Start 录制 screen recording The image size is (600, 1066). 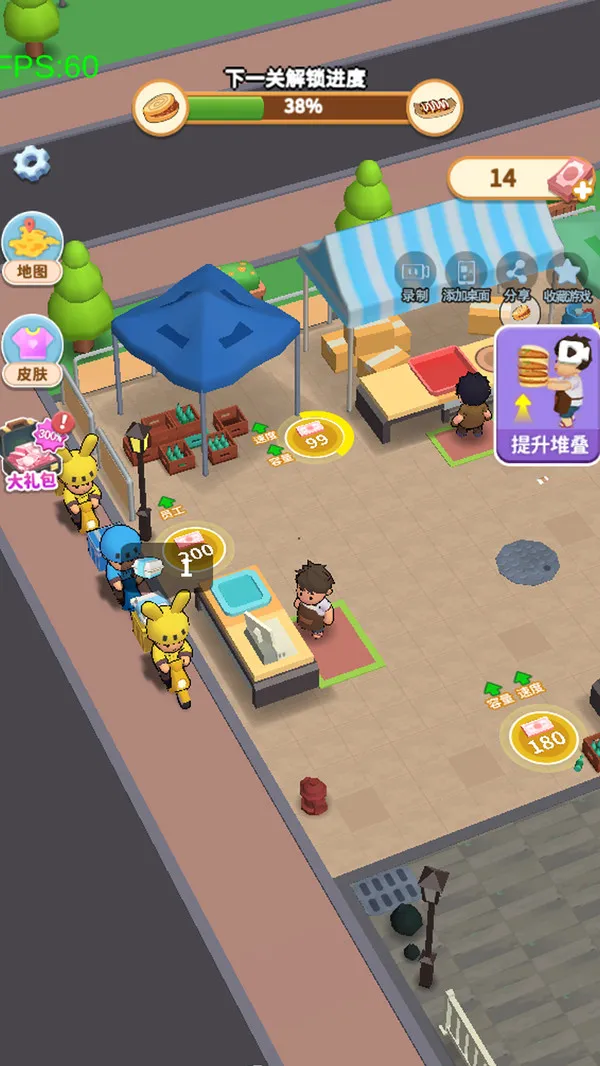(x=414, y=277)
